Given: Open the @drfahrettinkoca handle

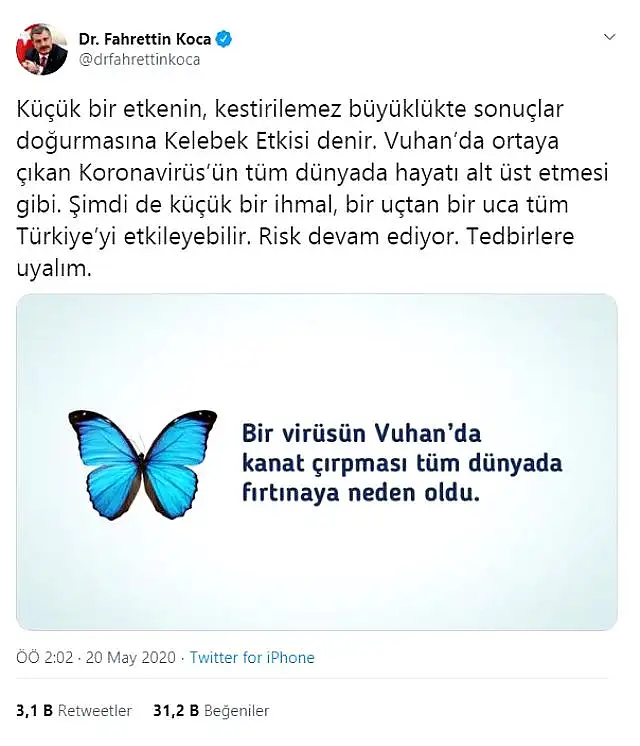Looking at the screenshot, I should click(x=139, y=59).
